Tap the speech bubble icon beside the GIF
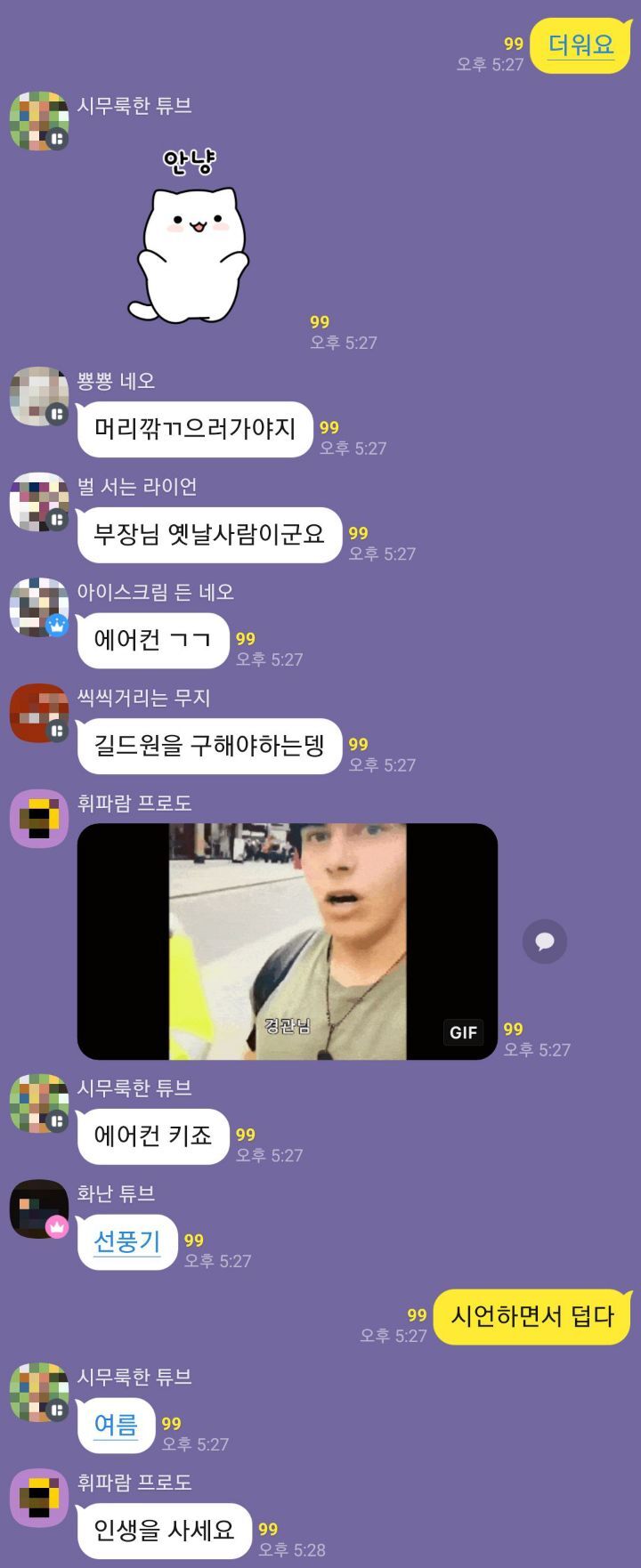The height and width of the screenshot is (1568, 641). point(544,942)
